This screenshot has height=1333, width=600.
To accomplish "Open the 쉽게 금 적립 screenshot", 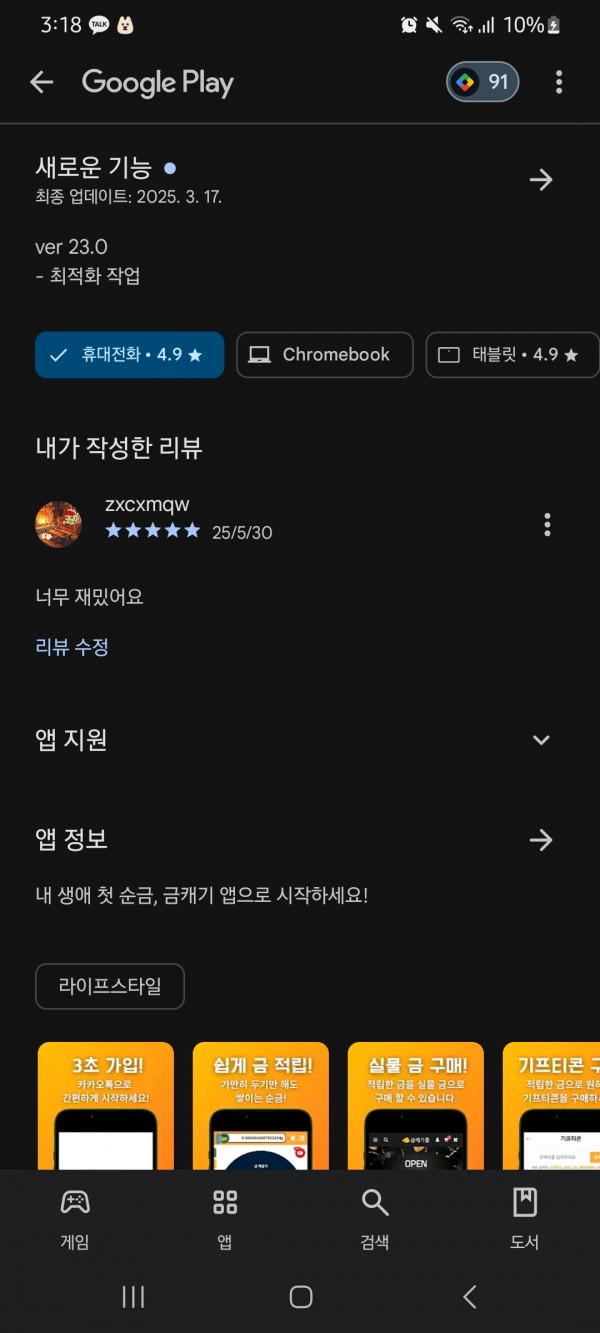I will pos(261,1106).
